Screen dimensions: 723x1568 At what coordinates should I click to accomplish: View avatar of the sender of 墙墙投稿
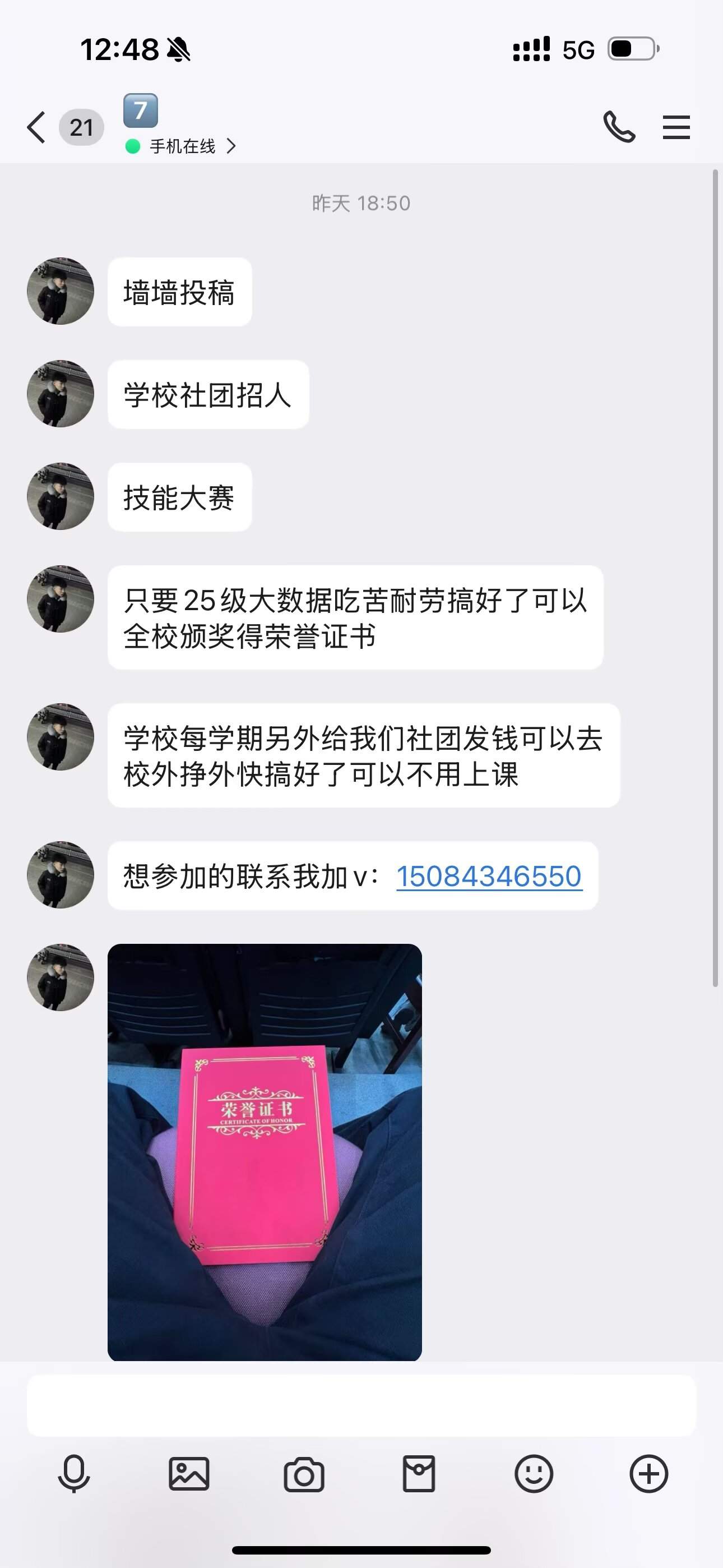click(61, 291)
